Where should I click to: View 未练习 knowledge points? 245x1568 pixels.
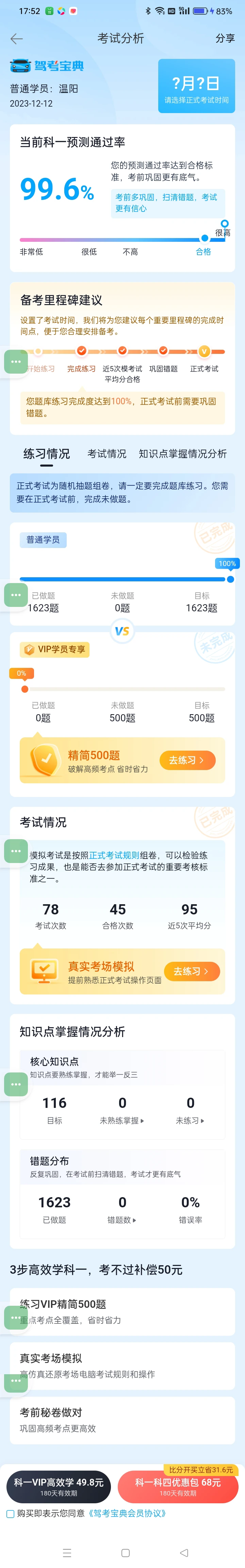(190, 1120)
